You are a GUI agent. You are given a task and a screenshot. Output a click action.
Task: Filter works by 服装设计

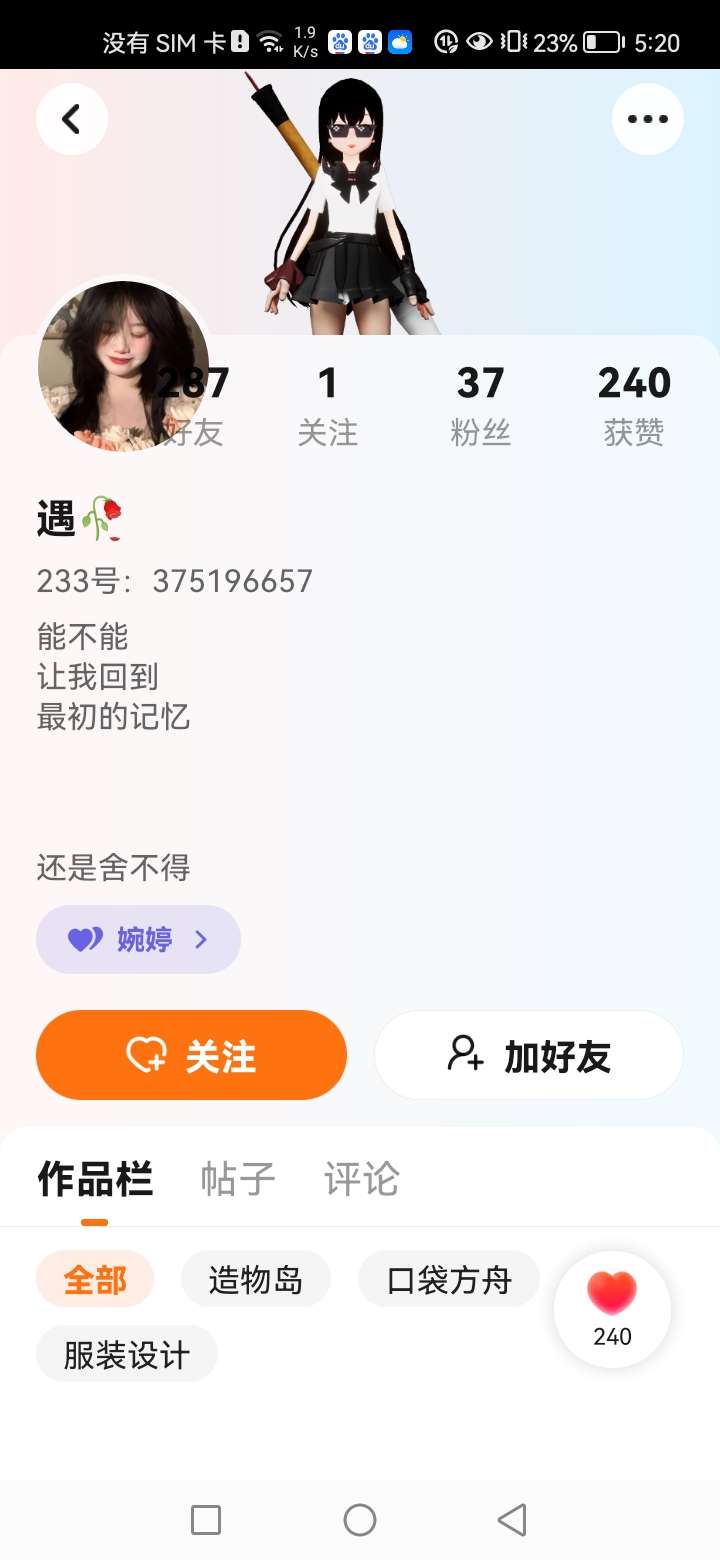(x=127, y=1355)
